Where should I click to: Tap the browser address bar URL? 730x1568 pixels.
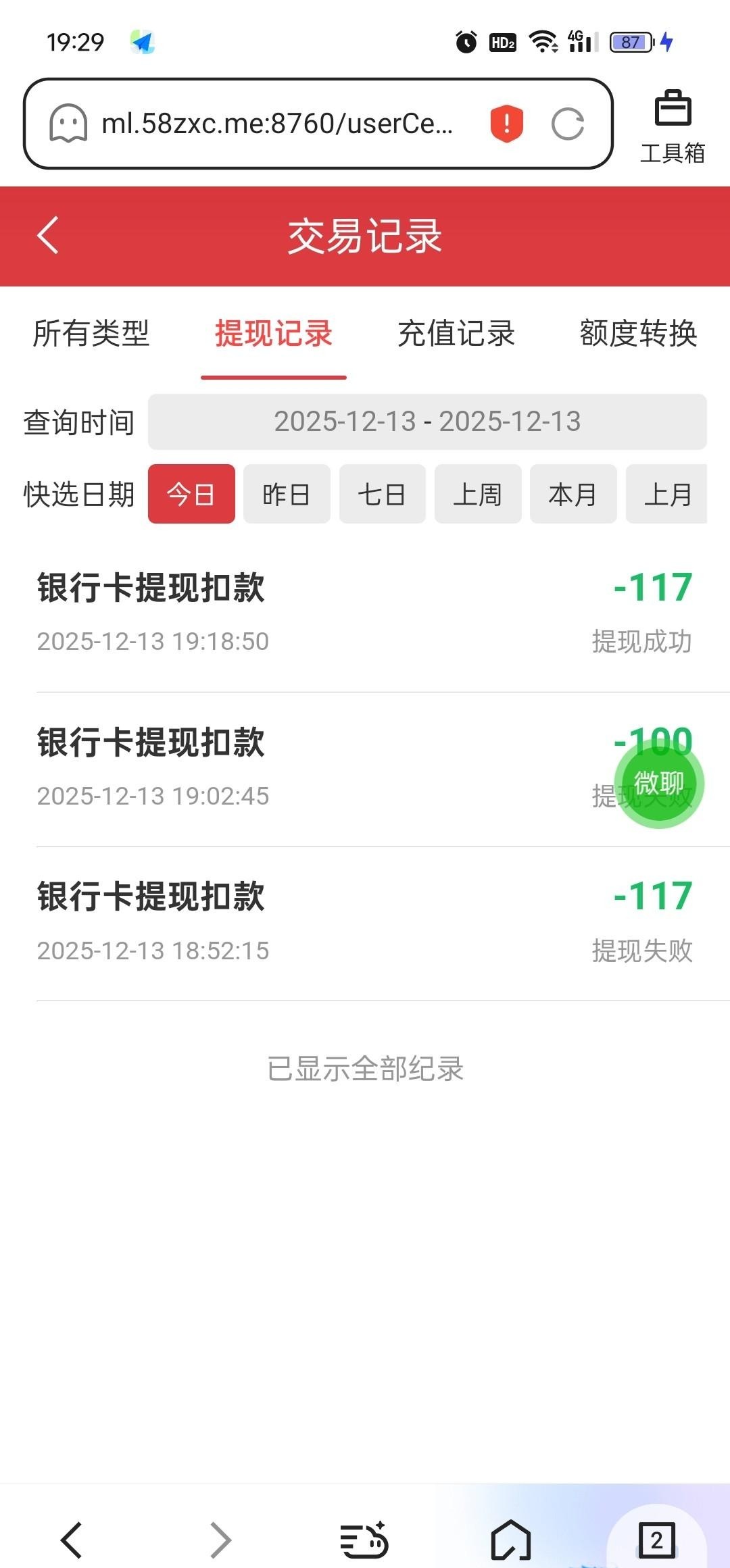click(x=277, y=124)
